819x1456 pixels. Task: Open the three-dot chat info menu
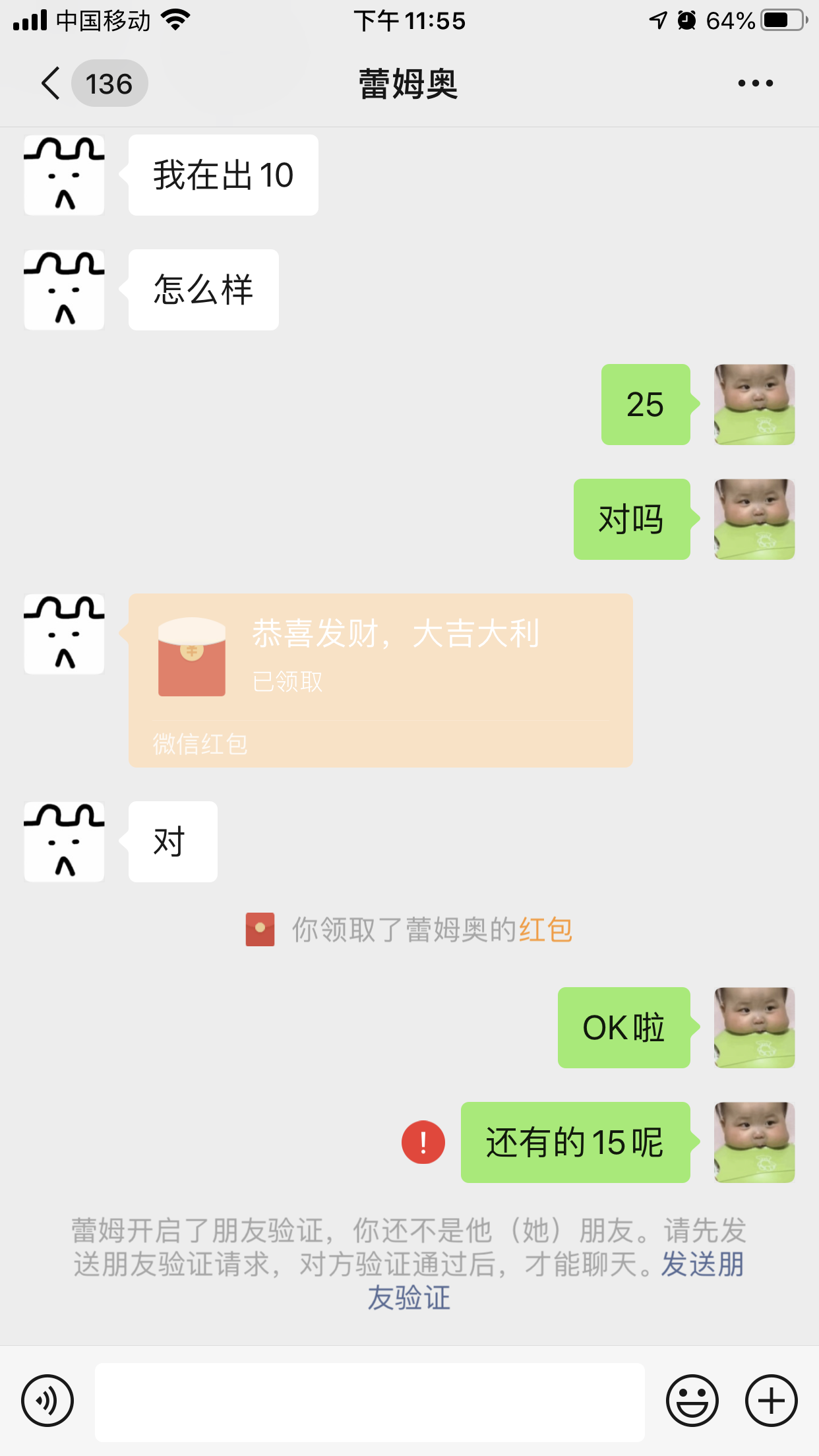click(755, 83)
